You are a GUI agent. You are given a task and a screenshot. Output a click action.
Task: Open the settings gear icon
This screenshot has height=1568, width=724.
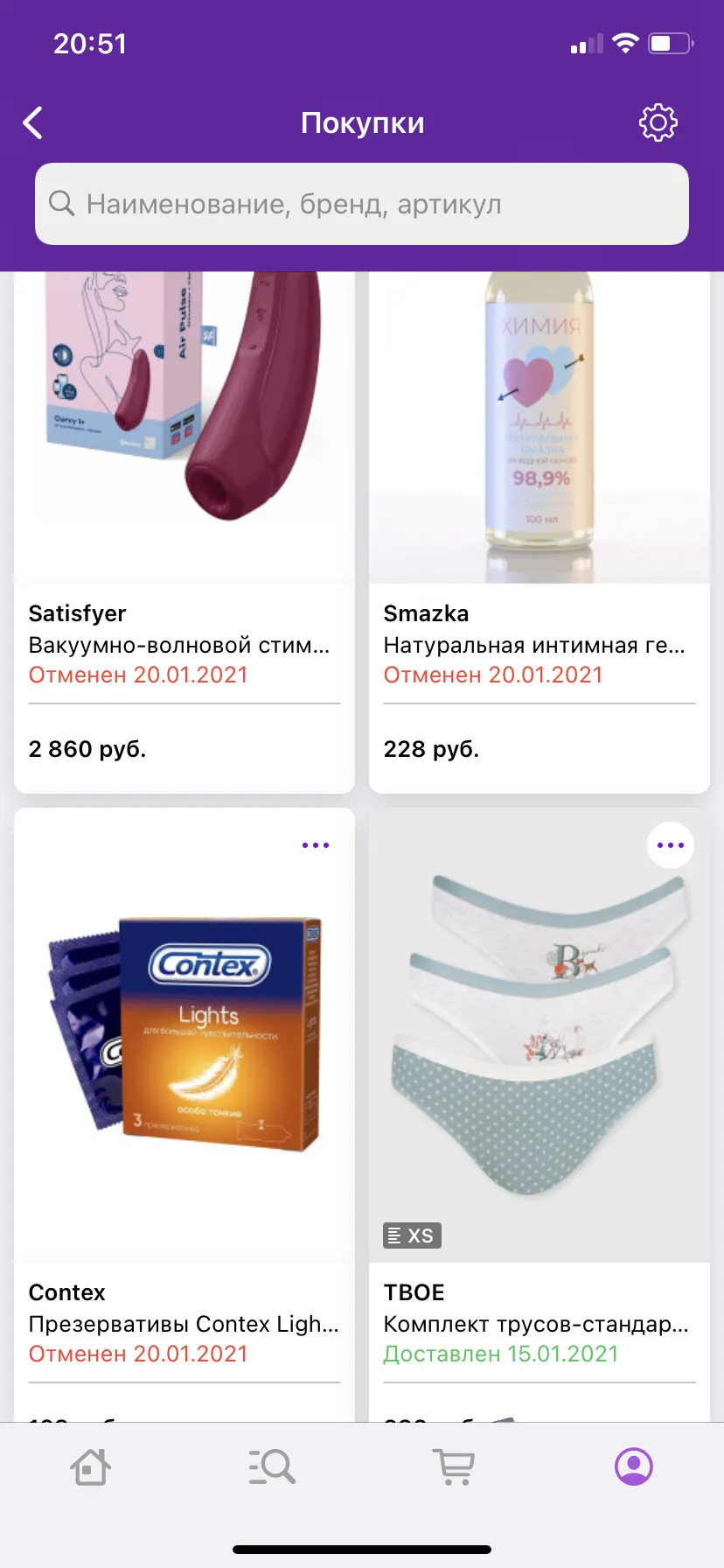coord(658,123)
